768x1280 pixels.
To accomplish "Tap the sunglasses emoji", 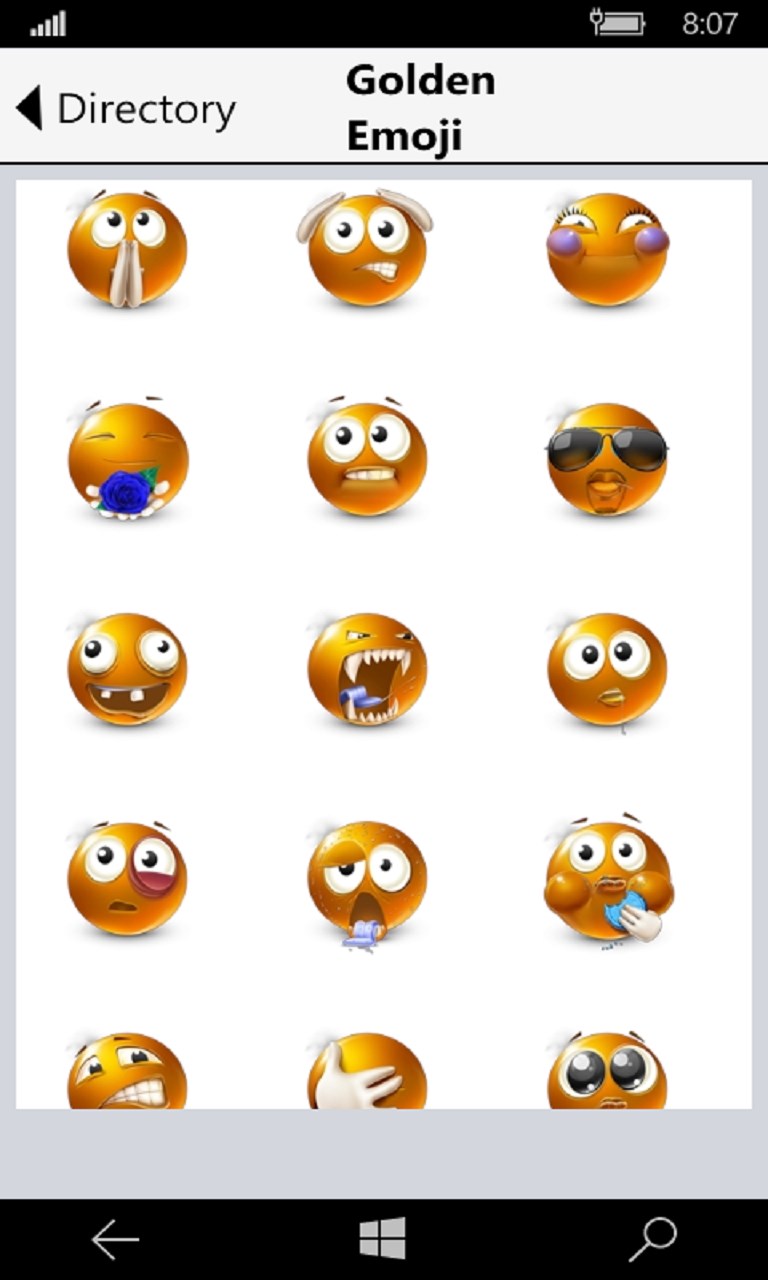I will pyautogui.click(x=606, y=459).
